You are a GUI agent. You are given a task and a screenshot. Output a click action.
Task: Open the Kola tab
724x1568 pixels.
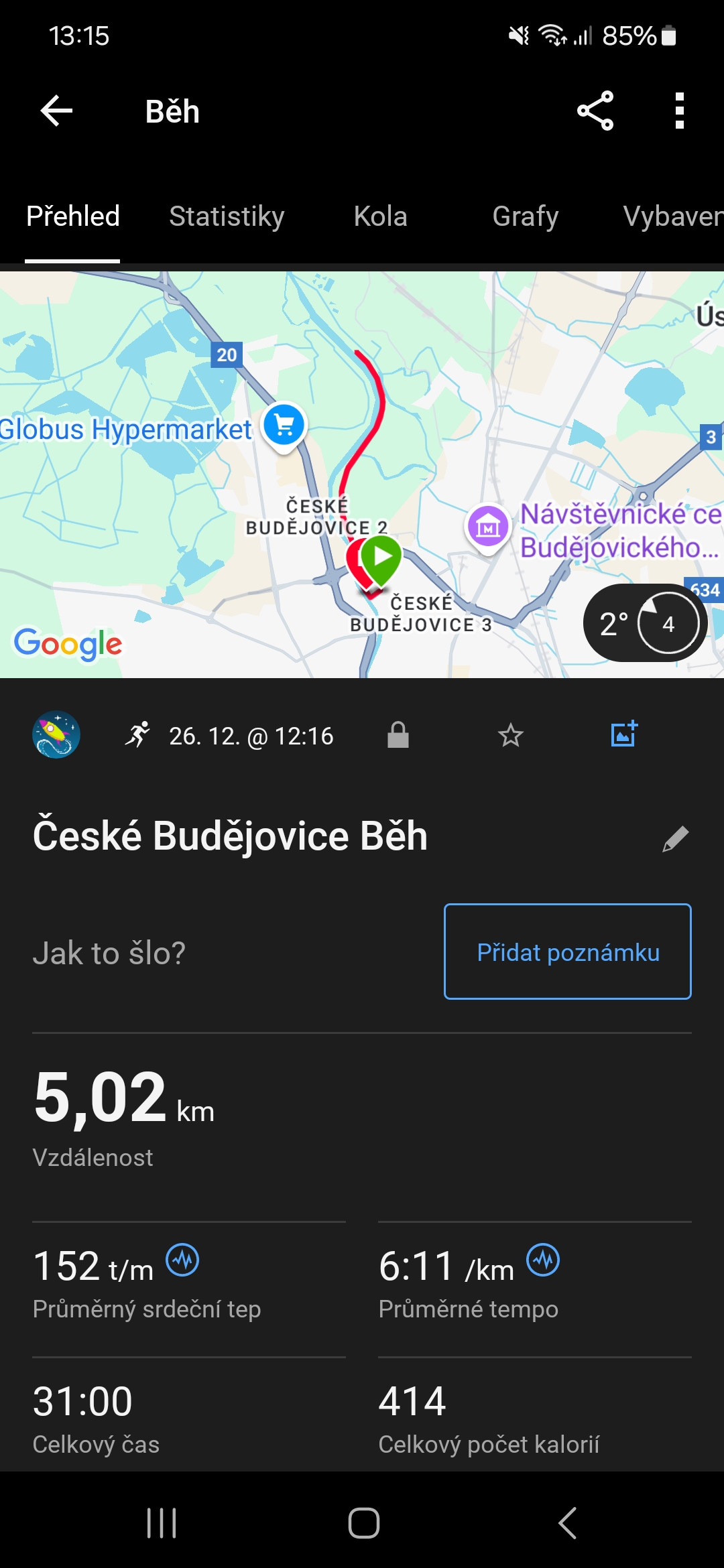click(x=380, y=216)
